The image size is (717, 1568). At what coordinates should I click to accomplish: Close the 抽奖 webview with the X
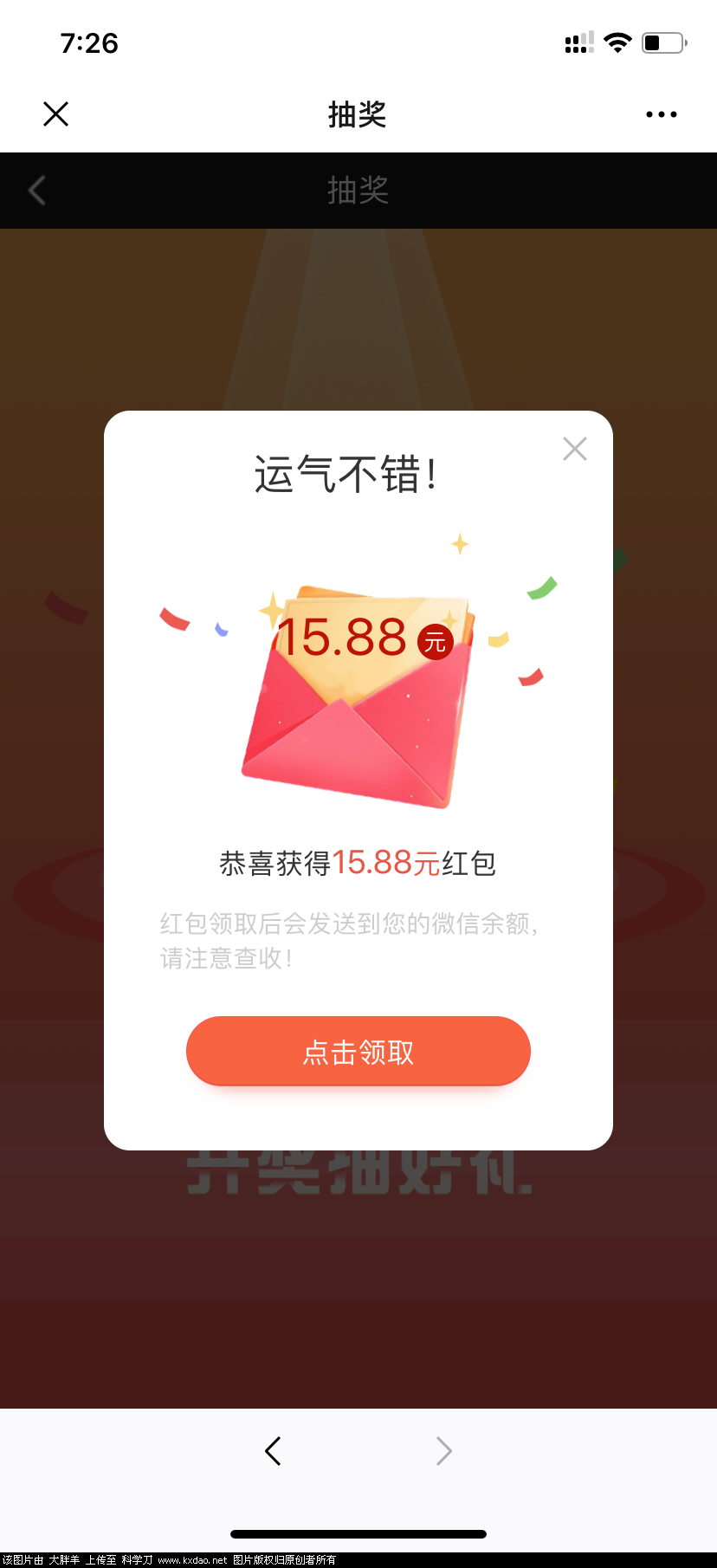[x=56, y=113]
